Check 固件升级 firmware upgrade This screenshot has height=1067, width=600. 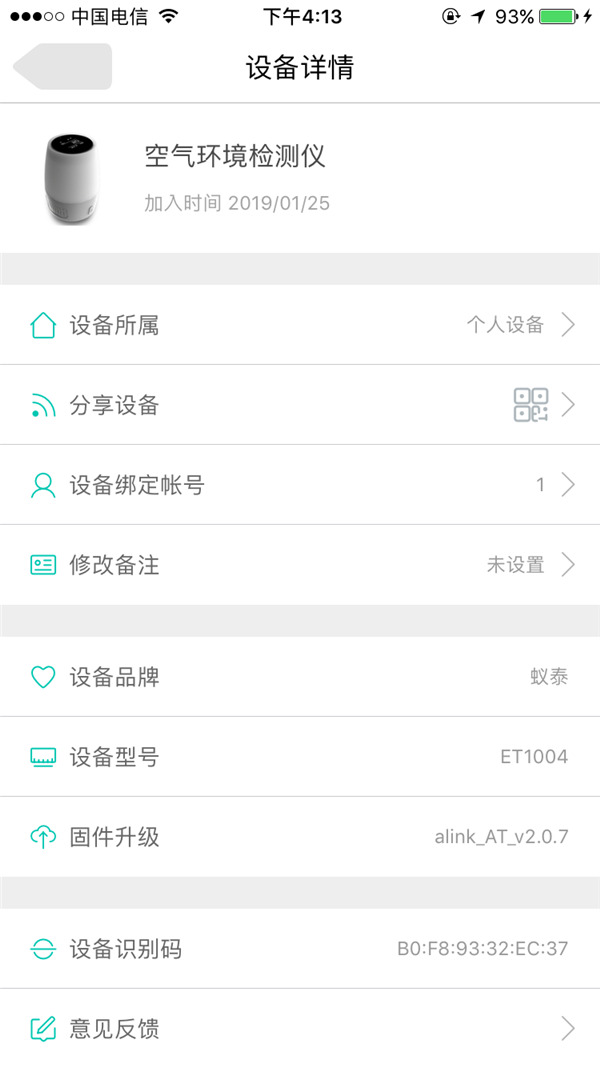click(x=300, y=837)
